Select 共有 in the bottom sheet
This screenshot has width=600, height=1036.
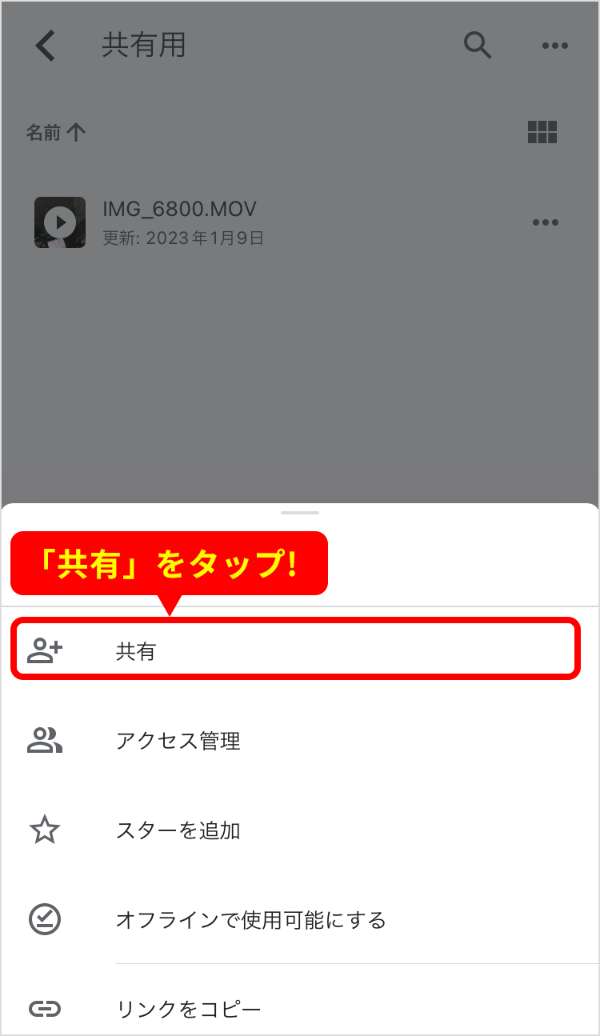click(x=135, y=652)
